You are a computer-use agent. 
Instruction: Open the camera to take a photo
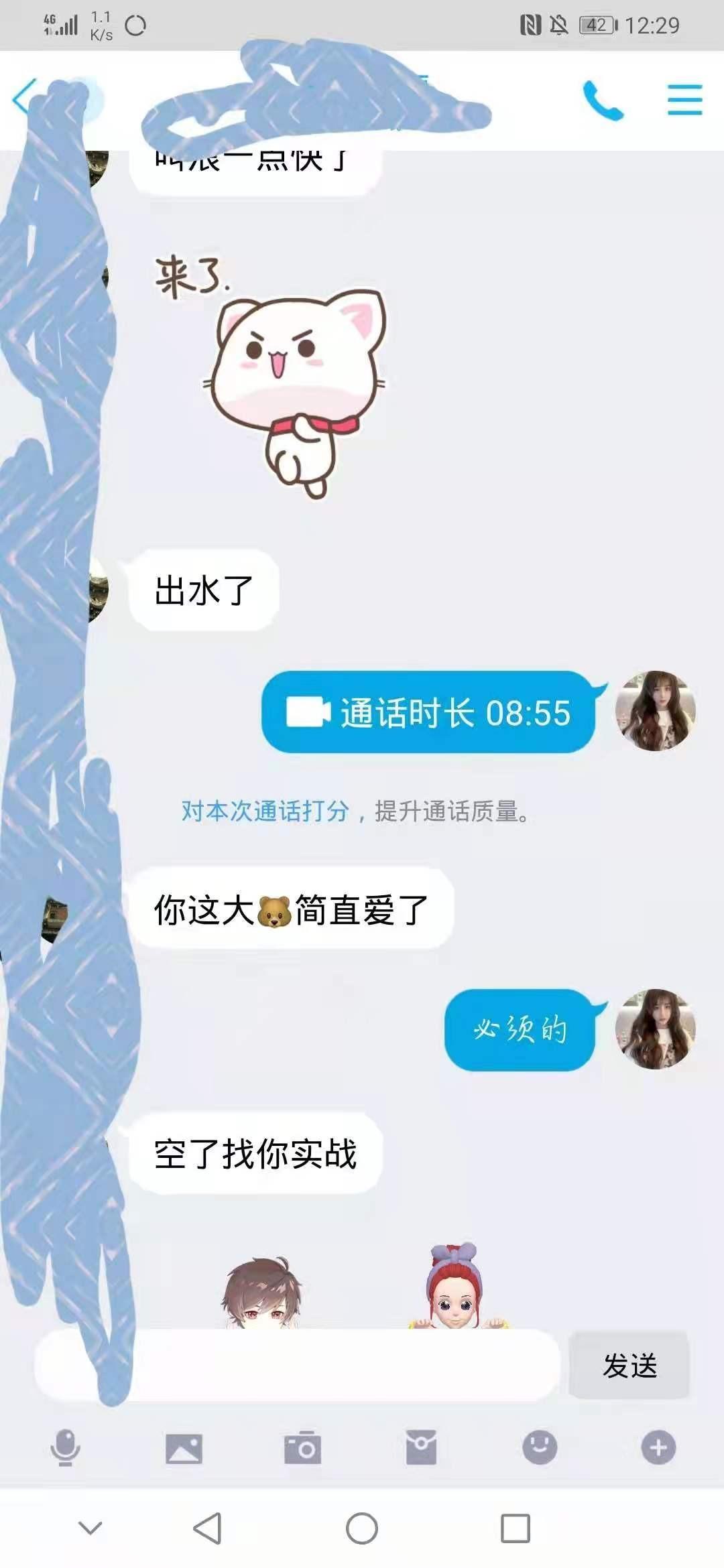[x=302, y=1448]
